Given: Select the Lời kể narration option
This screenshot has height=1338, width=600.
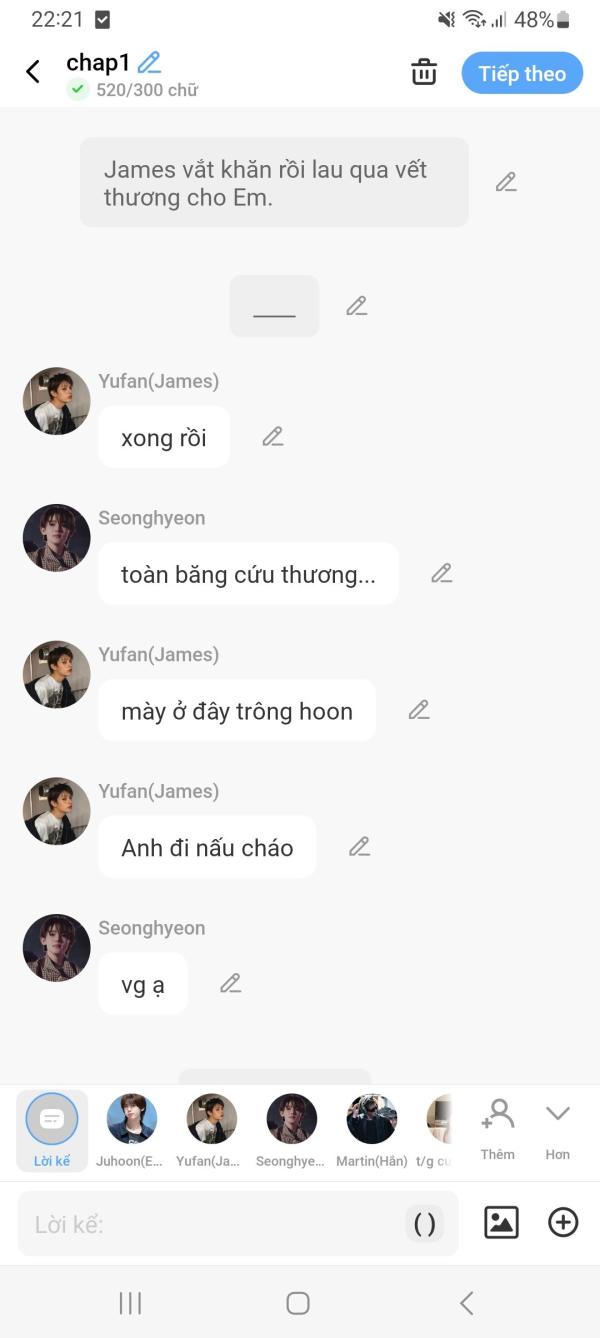Looking at the screenshot, I should (x=52, y=1129).
